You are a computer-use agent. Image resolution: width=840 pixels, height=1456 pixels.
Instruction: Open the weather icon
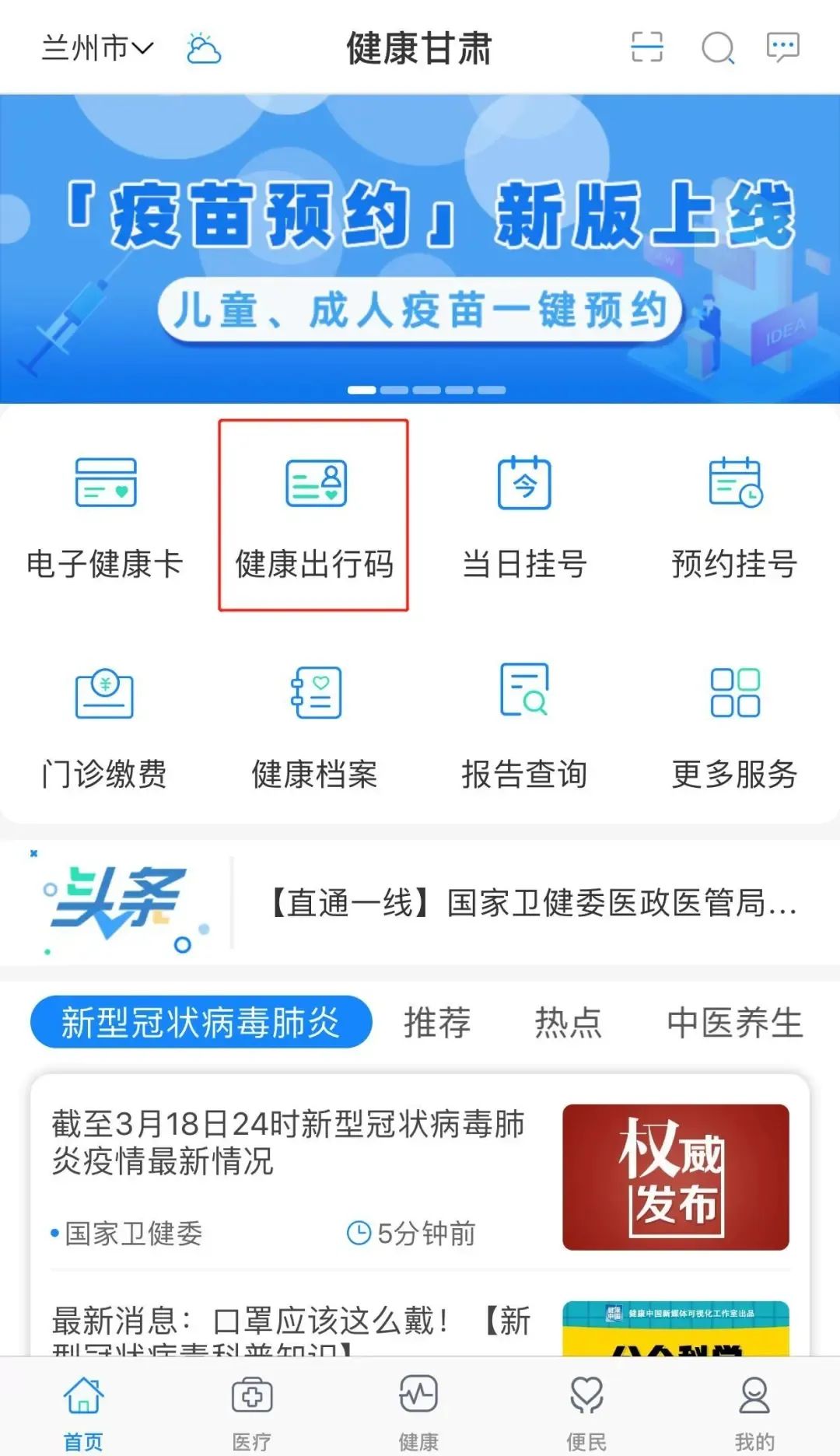pyautogui.click(x=204, y=48)
